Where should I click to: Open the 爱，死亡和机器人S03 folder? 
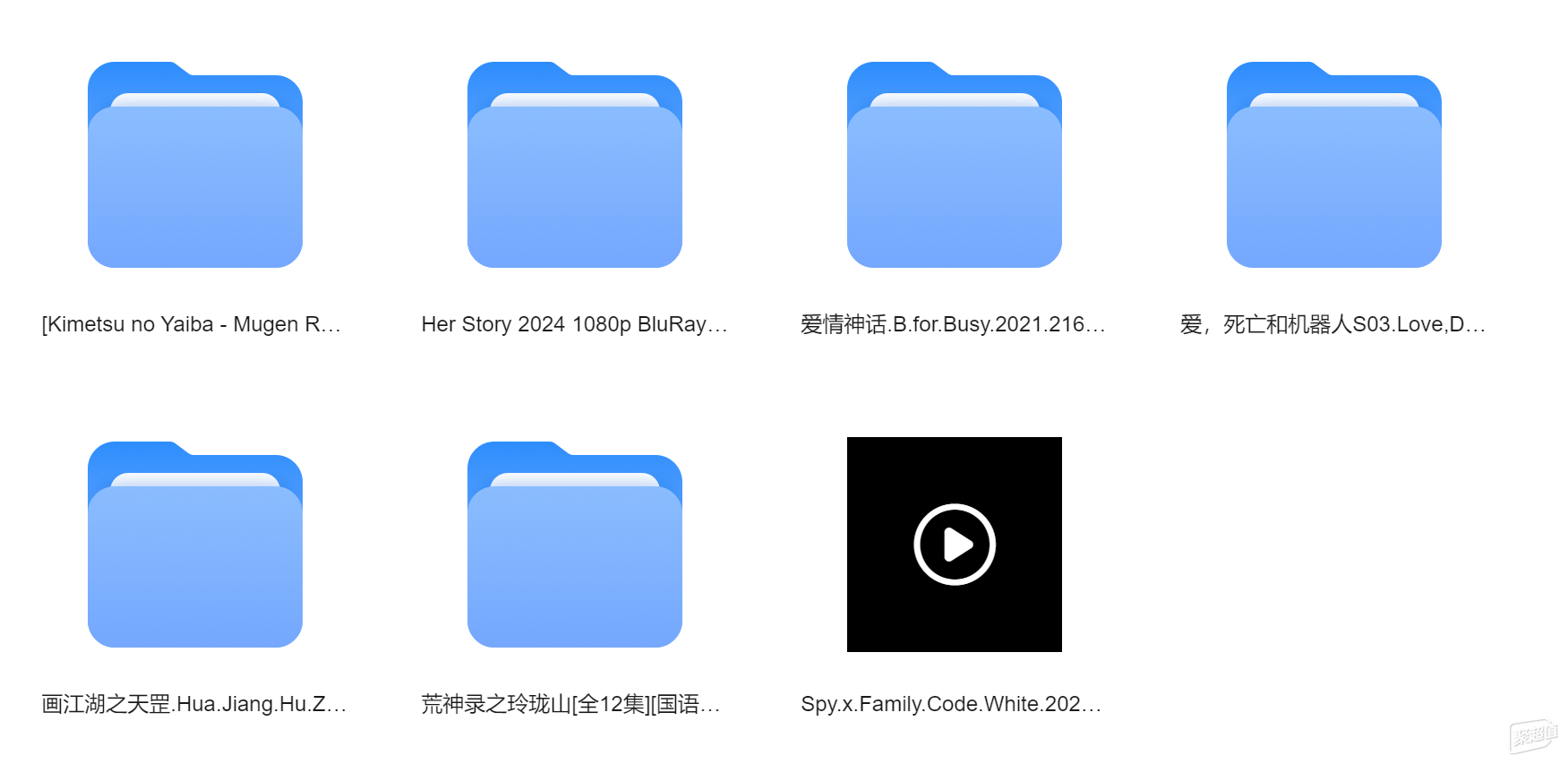click(1333, 166)
